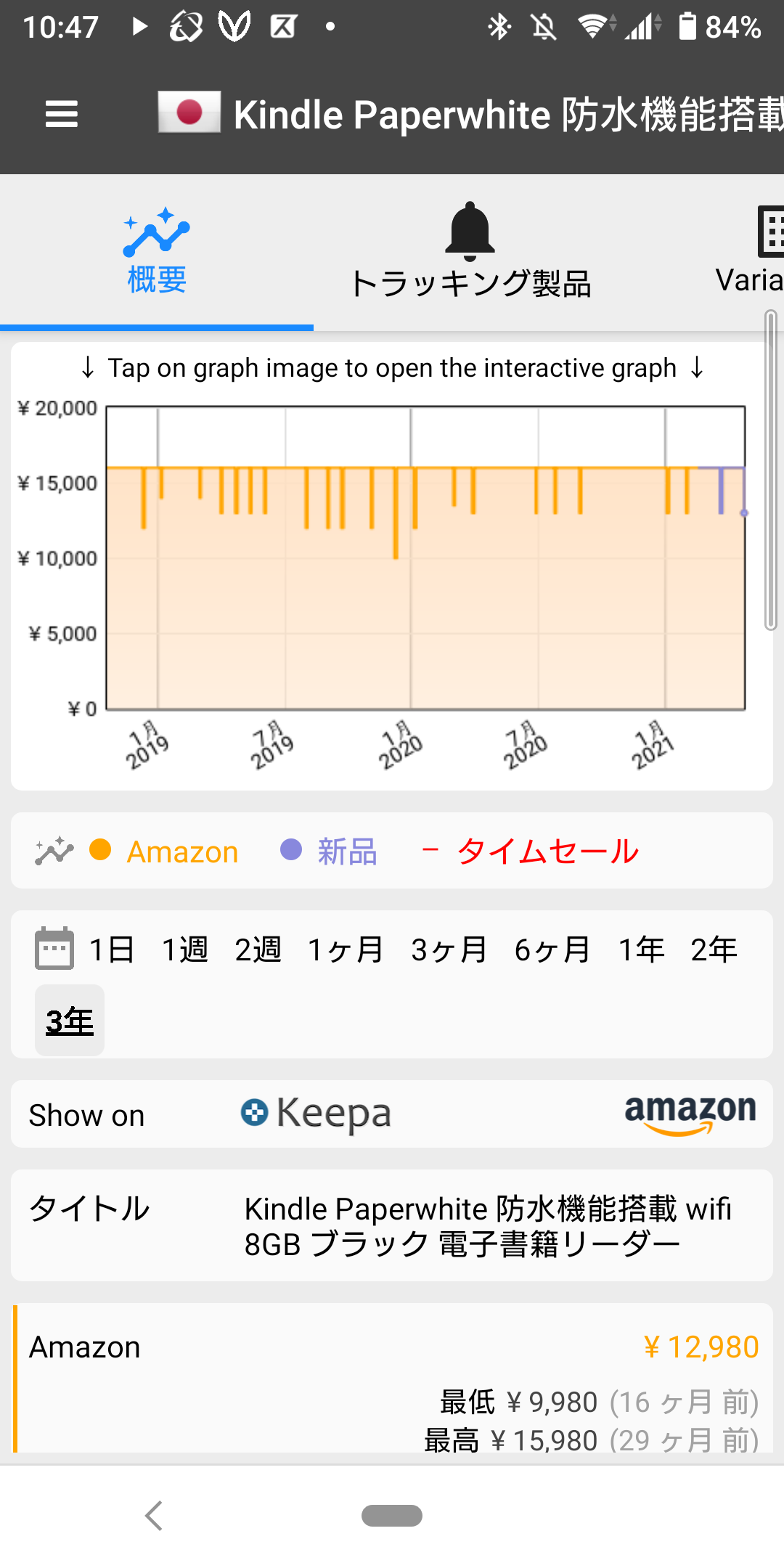Set graph range to 2週
The height and width of the screenshot is (1568, 784).
click(x=258, y=950)
